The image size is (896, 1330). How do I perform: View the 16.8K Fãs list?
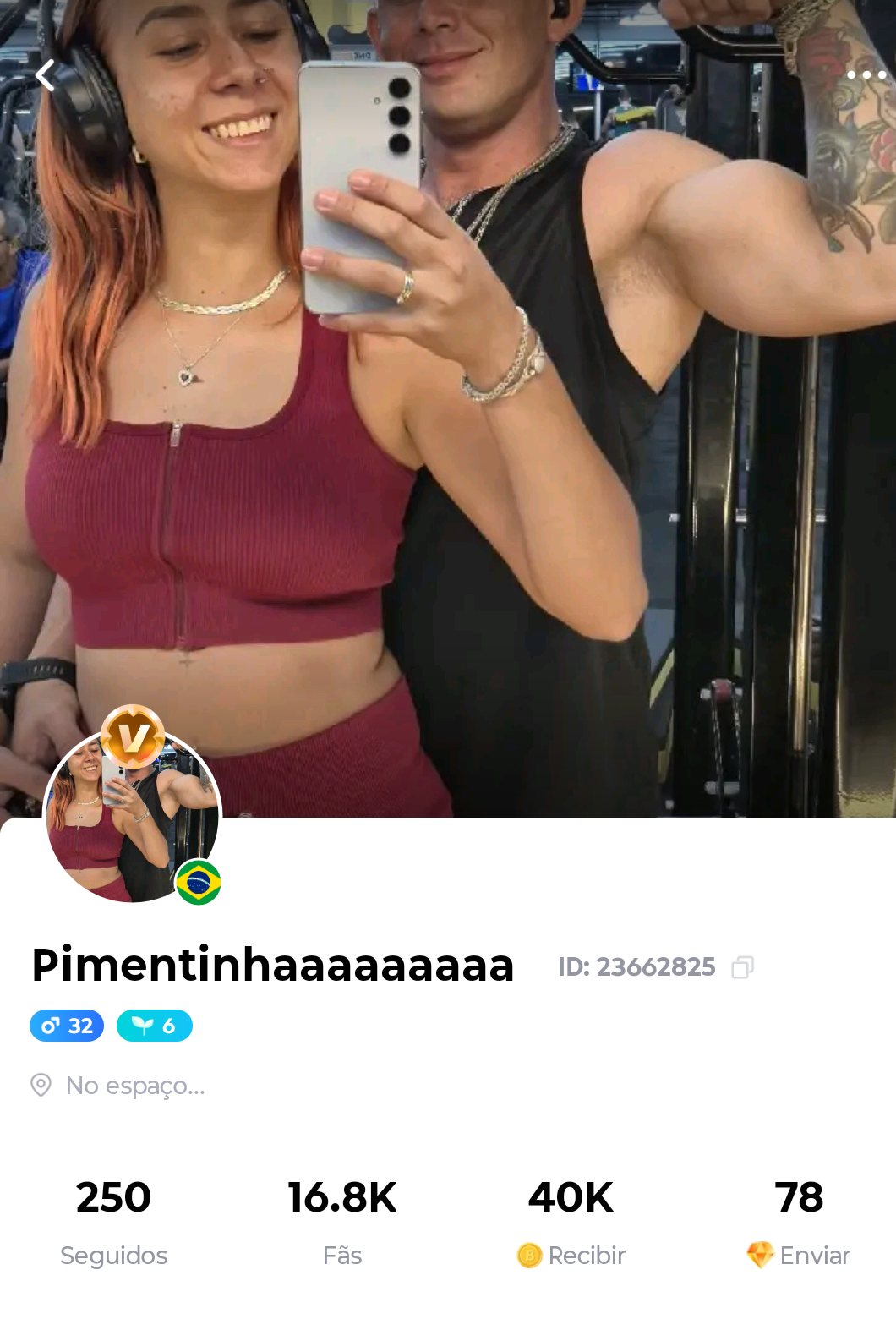(341, 1219)
